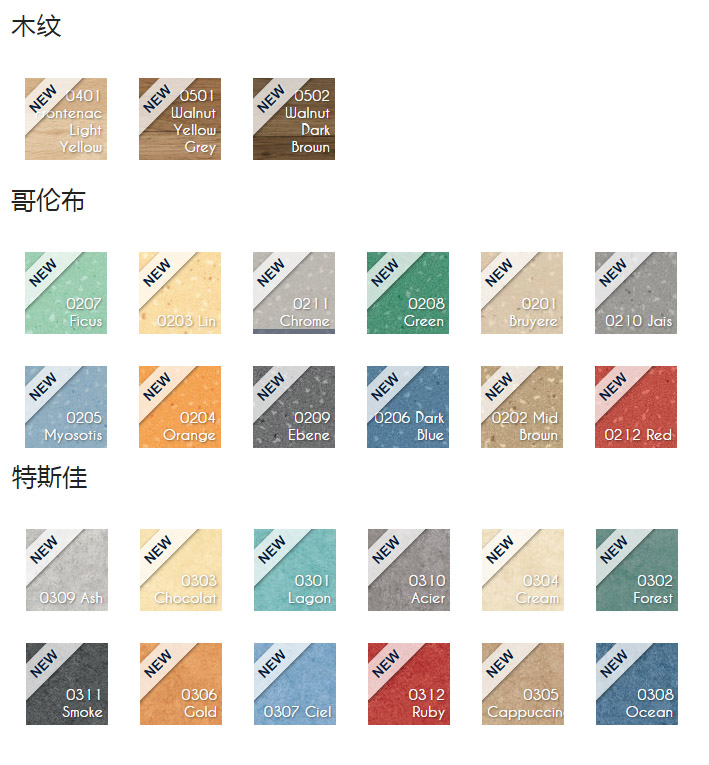Viewport: 709px width, 765px height.
Task: Select the 0204 Orange swatch
Action: point(180,407)
